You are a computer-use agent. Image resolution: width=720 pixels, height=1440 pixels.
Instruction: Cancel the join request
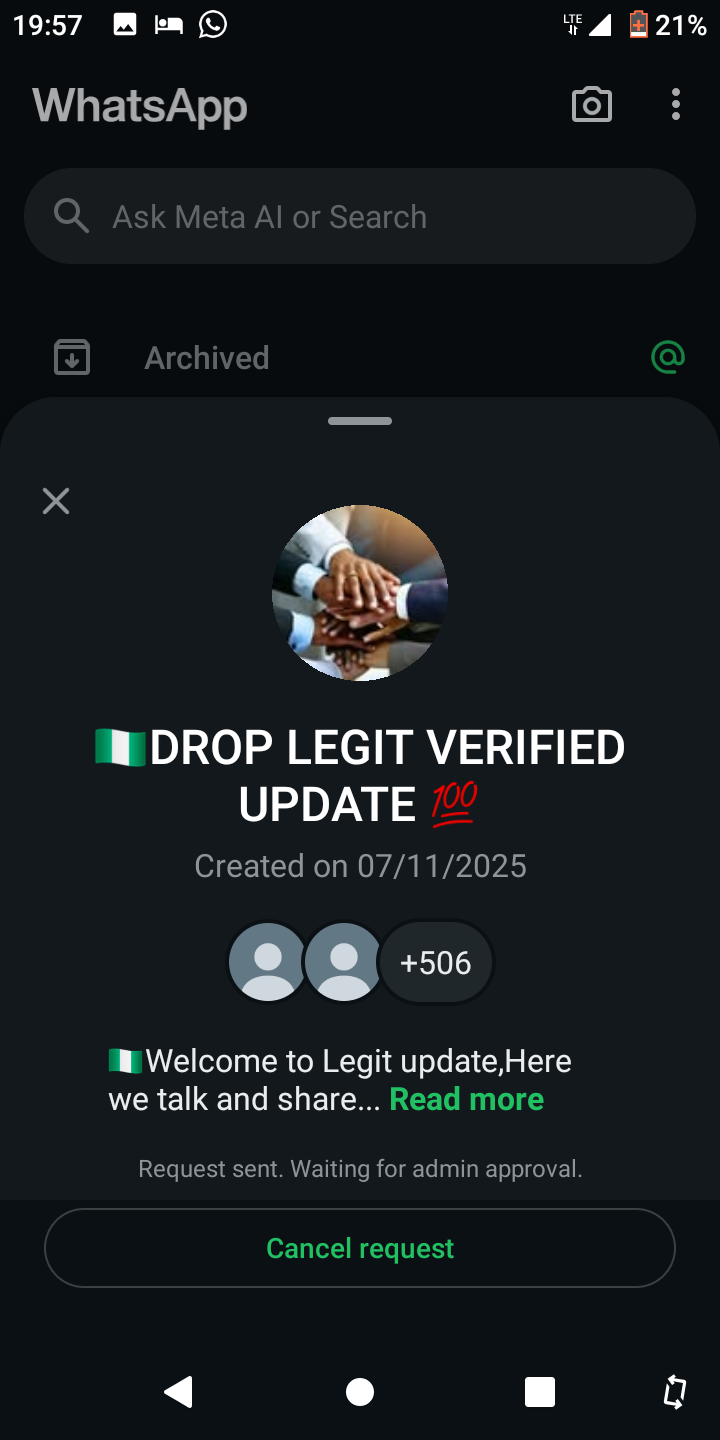coord(360,1248)
